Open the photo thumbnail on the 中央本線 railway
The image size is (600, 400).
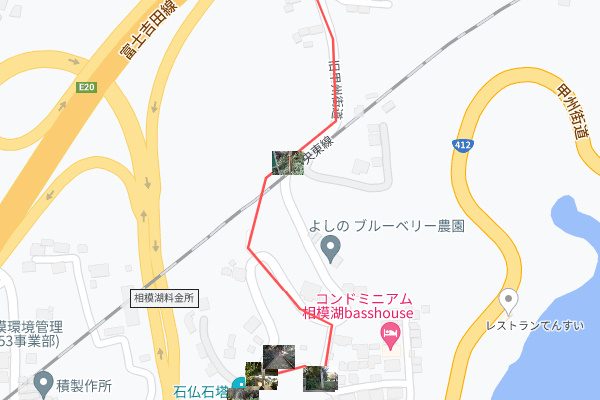287,163
